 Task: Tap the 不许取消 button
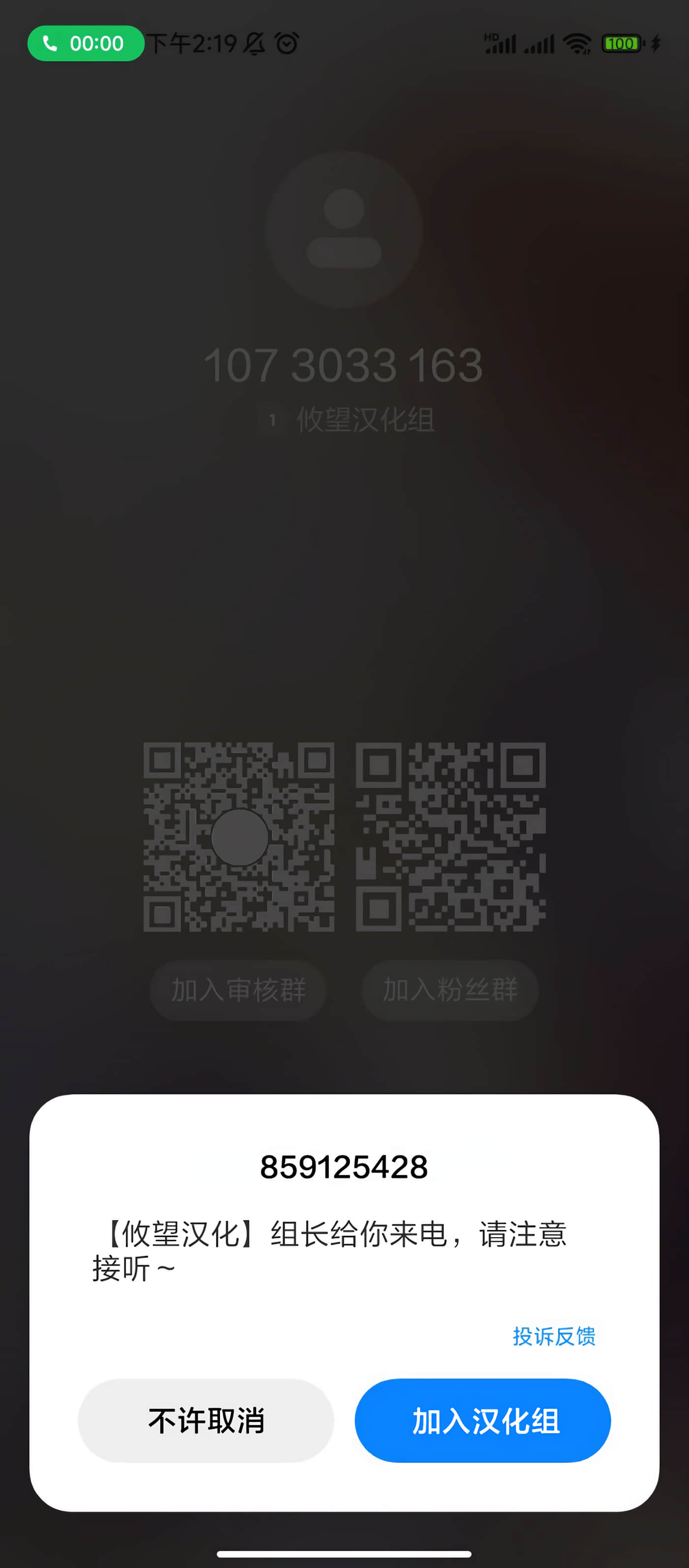pos(206,1420)
